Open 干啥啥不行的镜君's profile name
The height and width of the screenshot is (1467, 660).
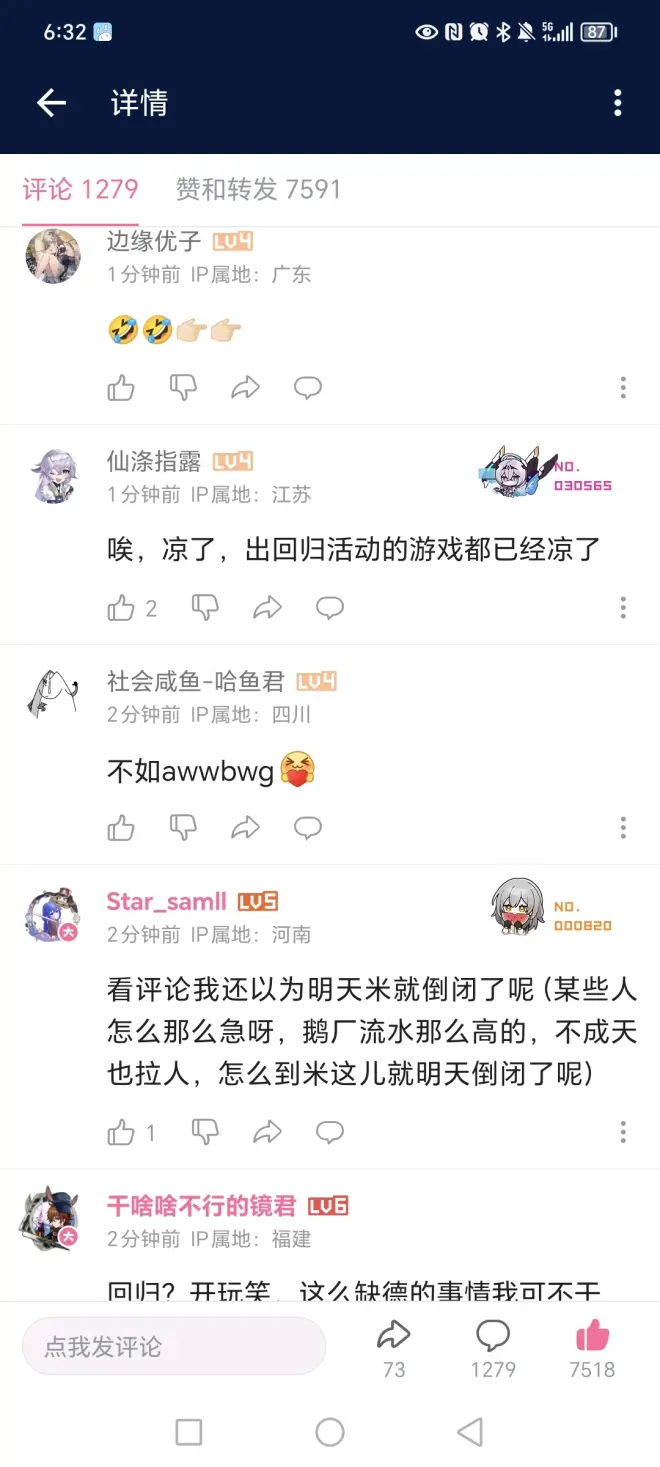pos(201,1206)
